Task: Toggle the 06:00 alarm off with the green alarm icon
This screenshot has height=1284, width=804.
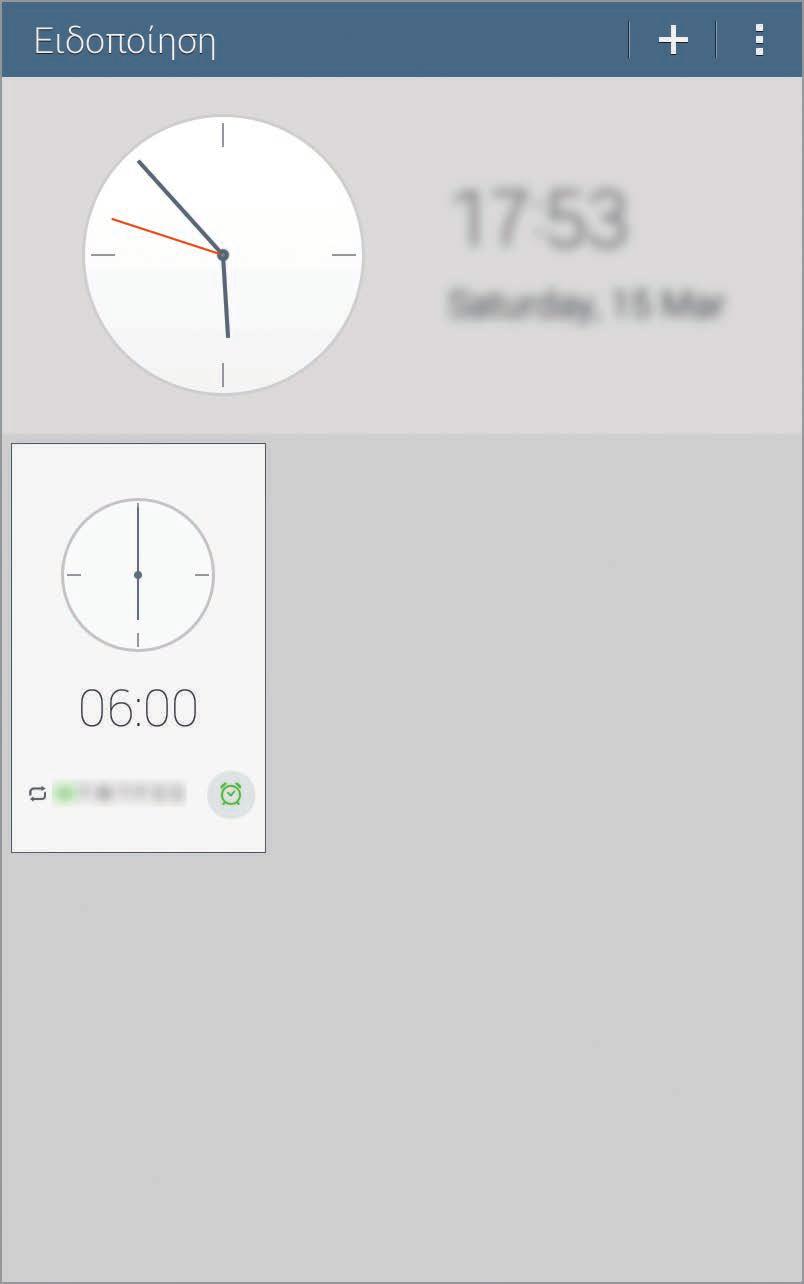Action: point(231,794)
